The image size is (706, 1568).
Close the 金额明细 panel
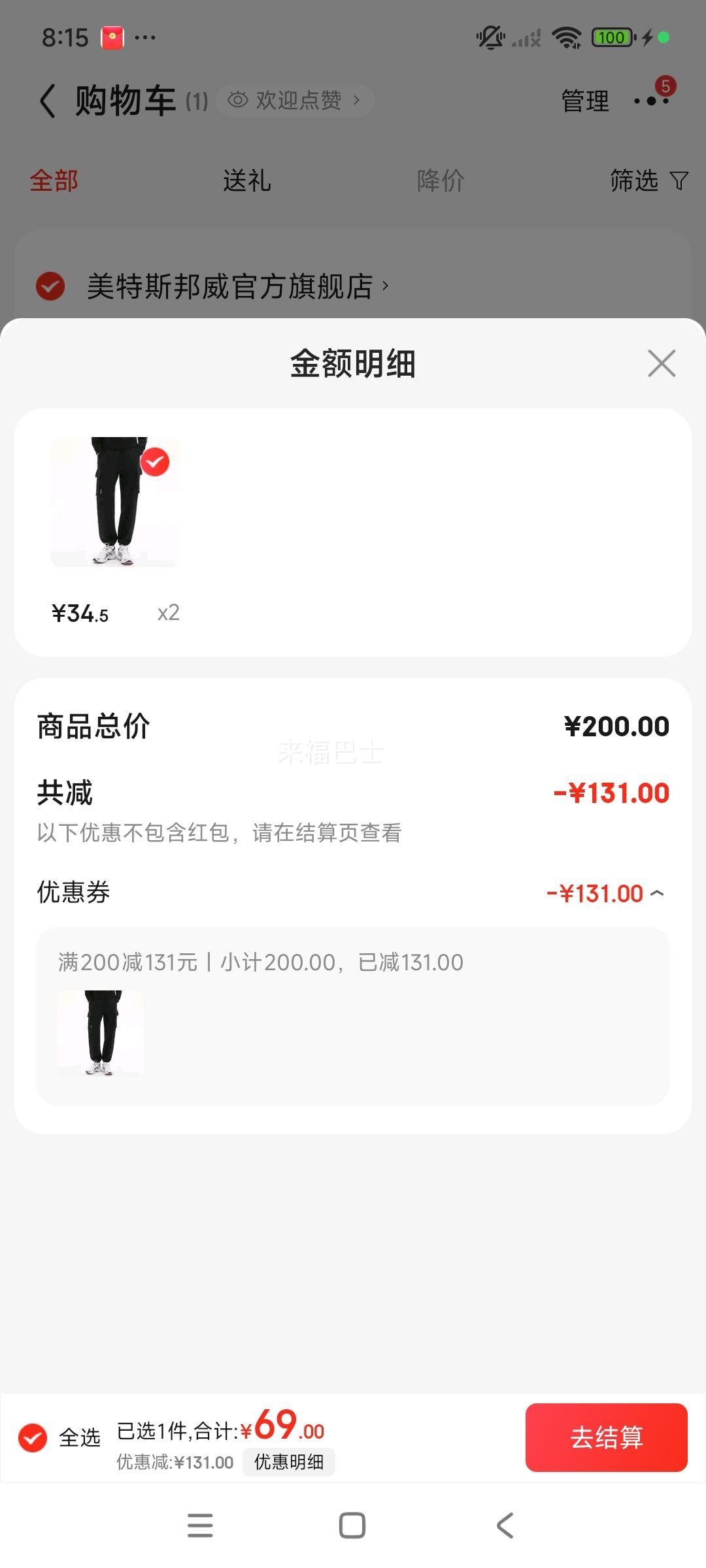661,363
